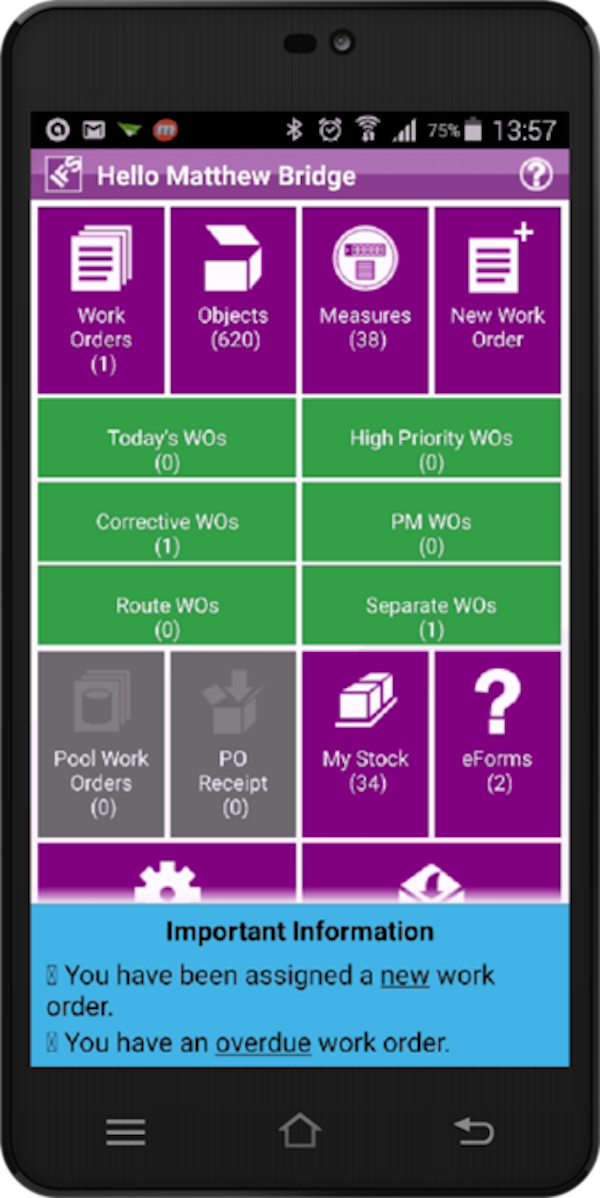Screen dimensions: 600x1198
Task: Open the Objects (620) tile
Action: click(x=234, y=300)
